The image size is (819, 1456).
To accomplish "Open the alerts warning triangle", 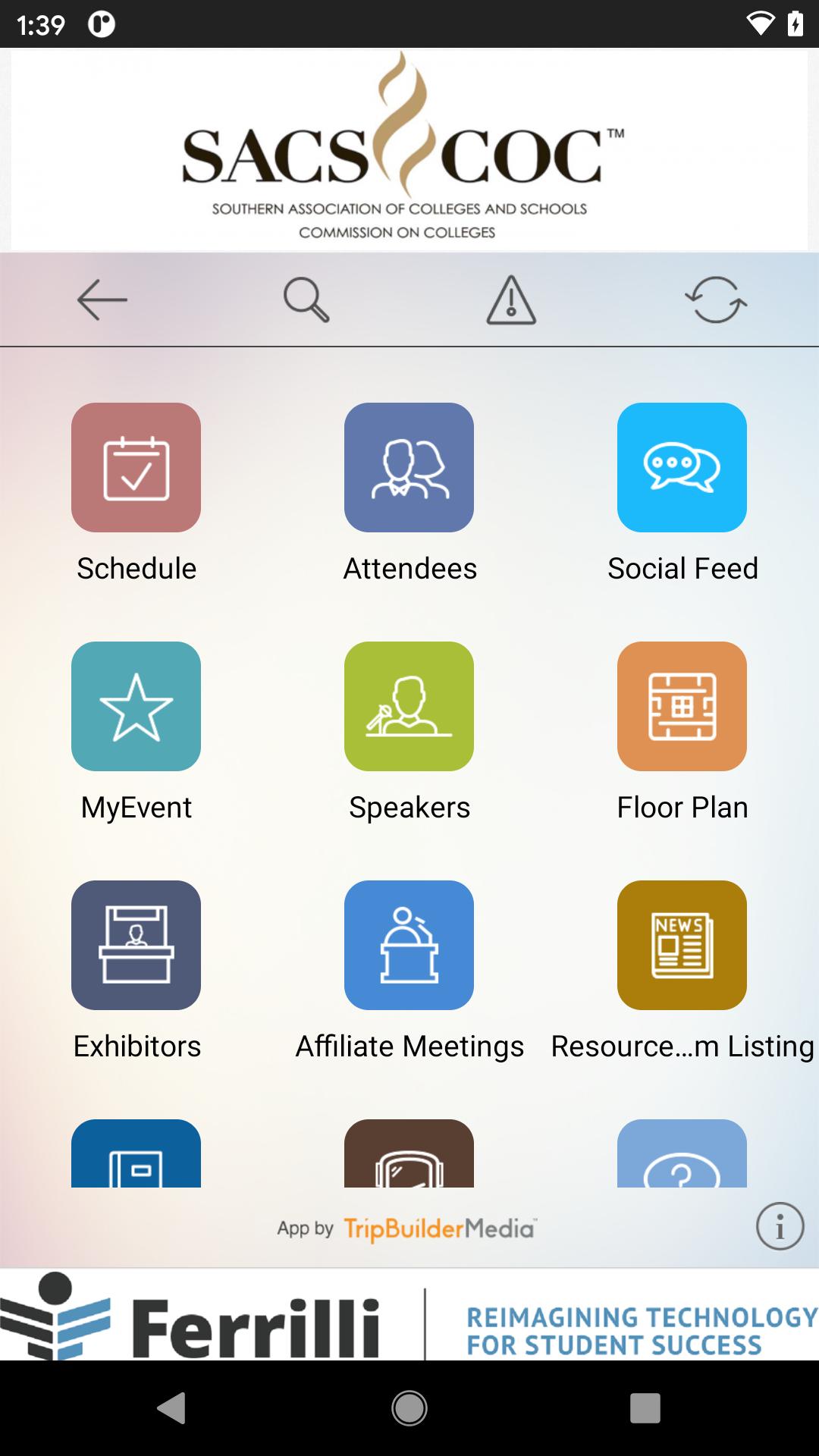I will (511, 300).
